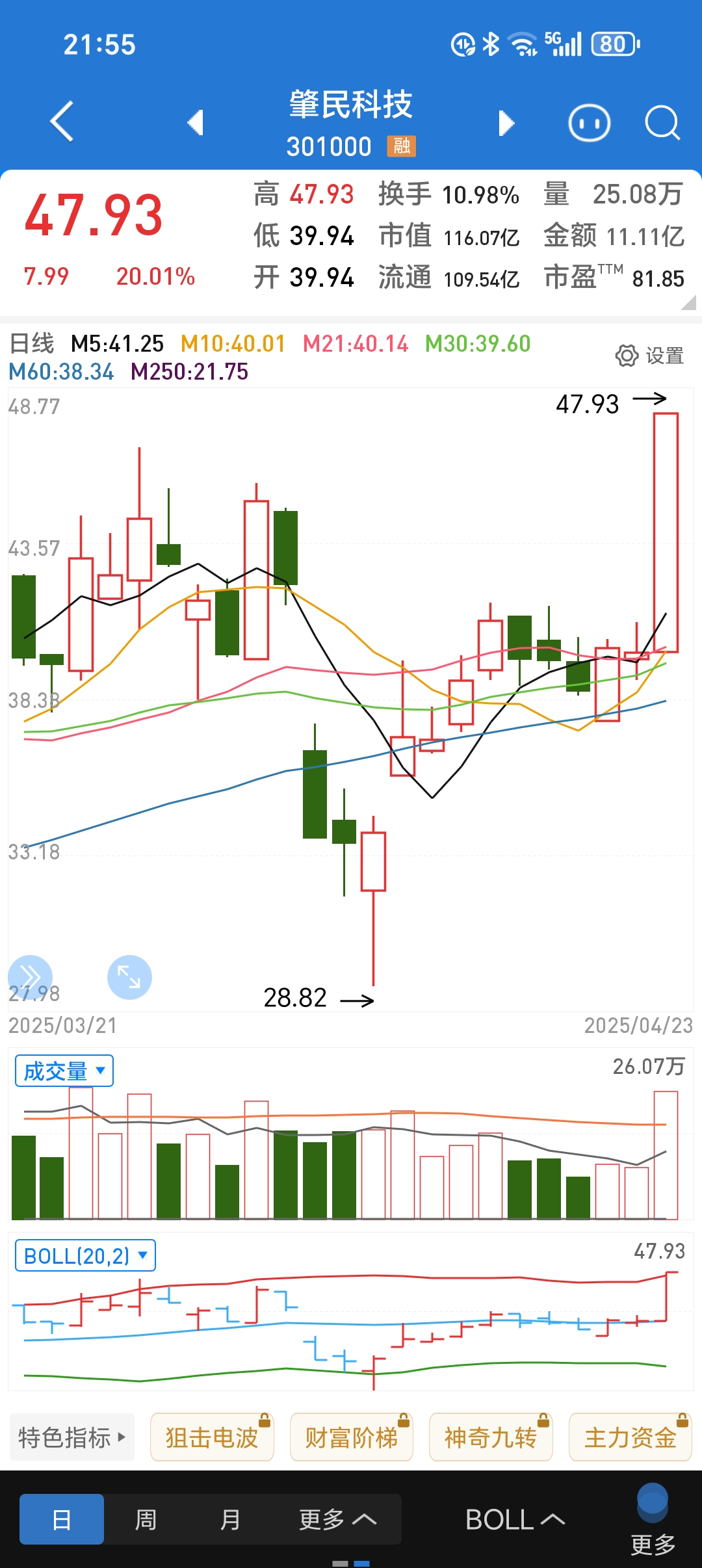Open search from the top bar

(661, 122)
